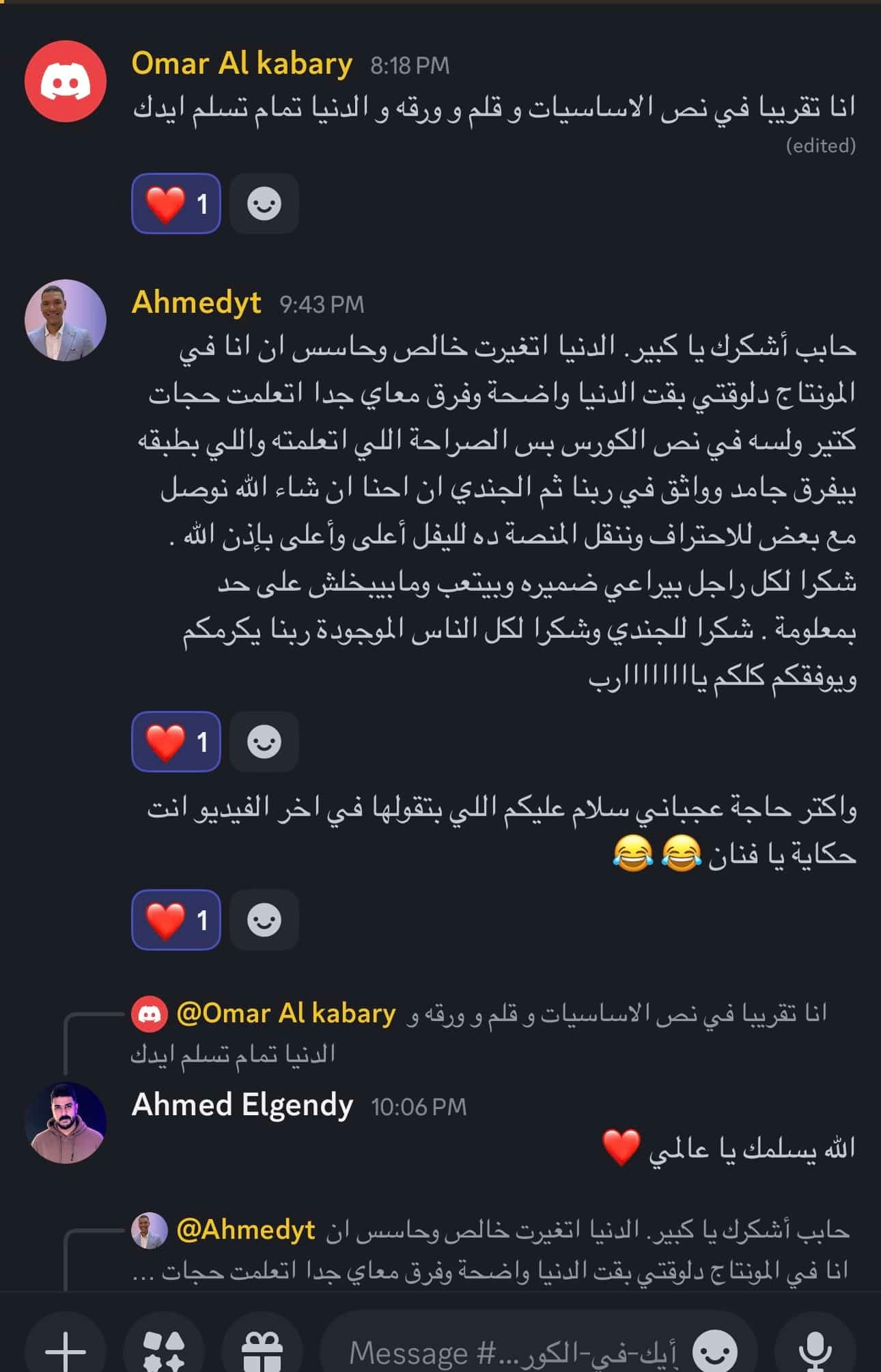This screenshot has width=881, height=1372.
Task: Tap heart reaction on Omar Al kabary's message
Action: [x=176, y=204]
